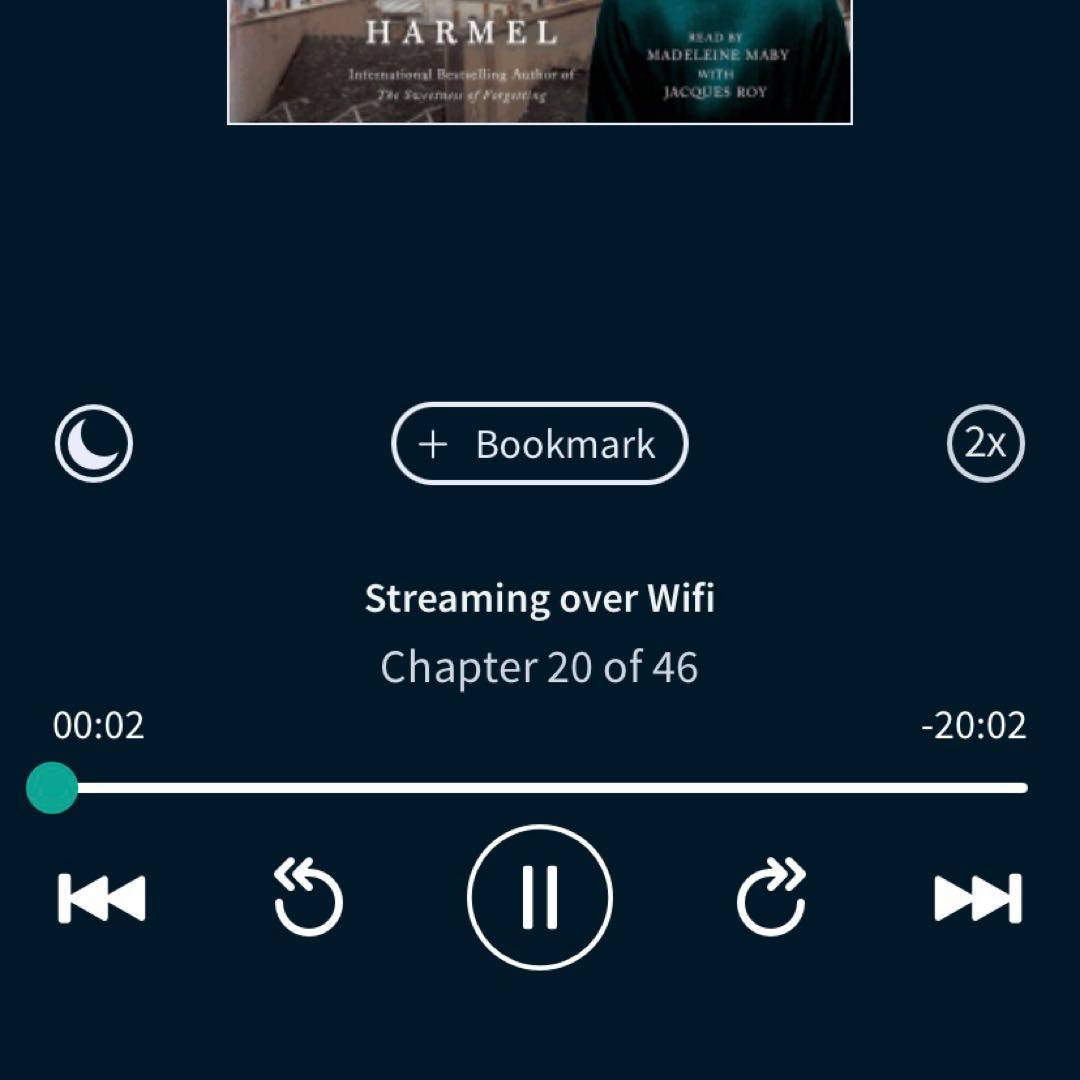
Task: Skip to the previous chapter
Action: pos(102,898)
